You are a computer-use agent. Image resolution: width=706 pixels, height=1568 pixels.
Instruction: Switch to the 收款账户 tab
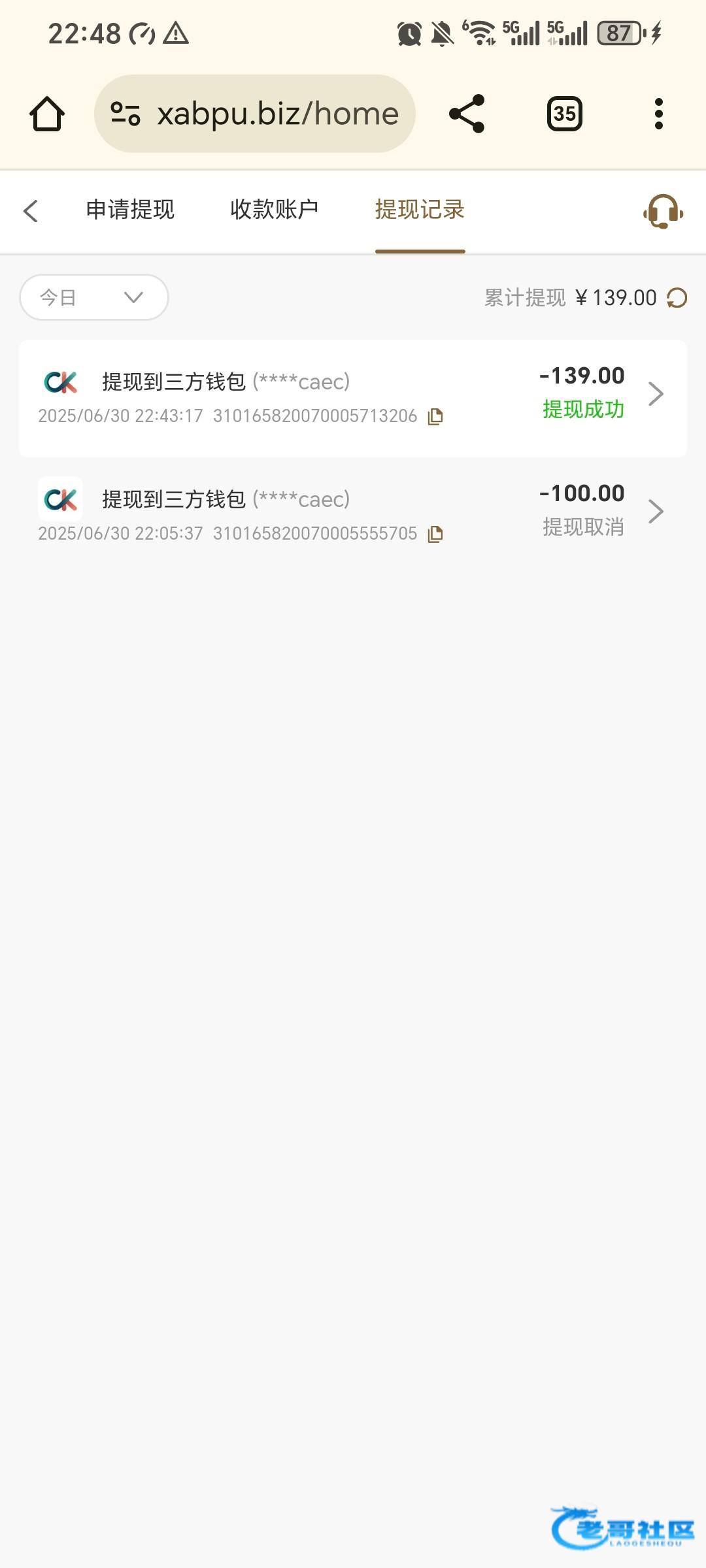click(275, 210)
